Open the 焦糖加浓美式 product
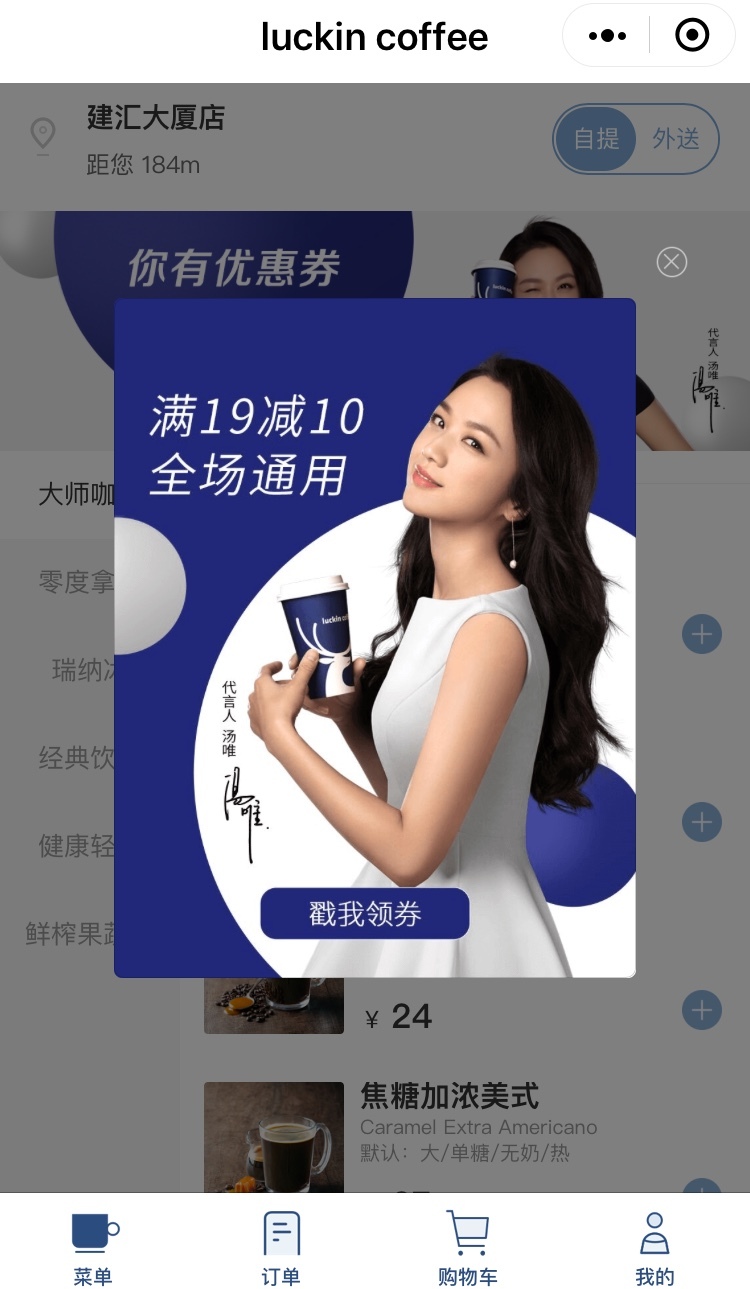The height and width of the screenshot is (1289, 750). pyautogui.click(x=449, y=1096)
